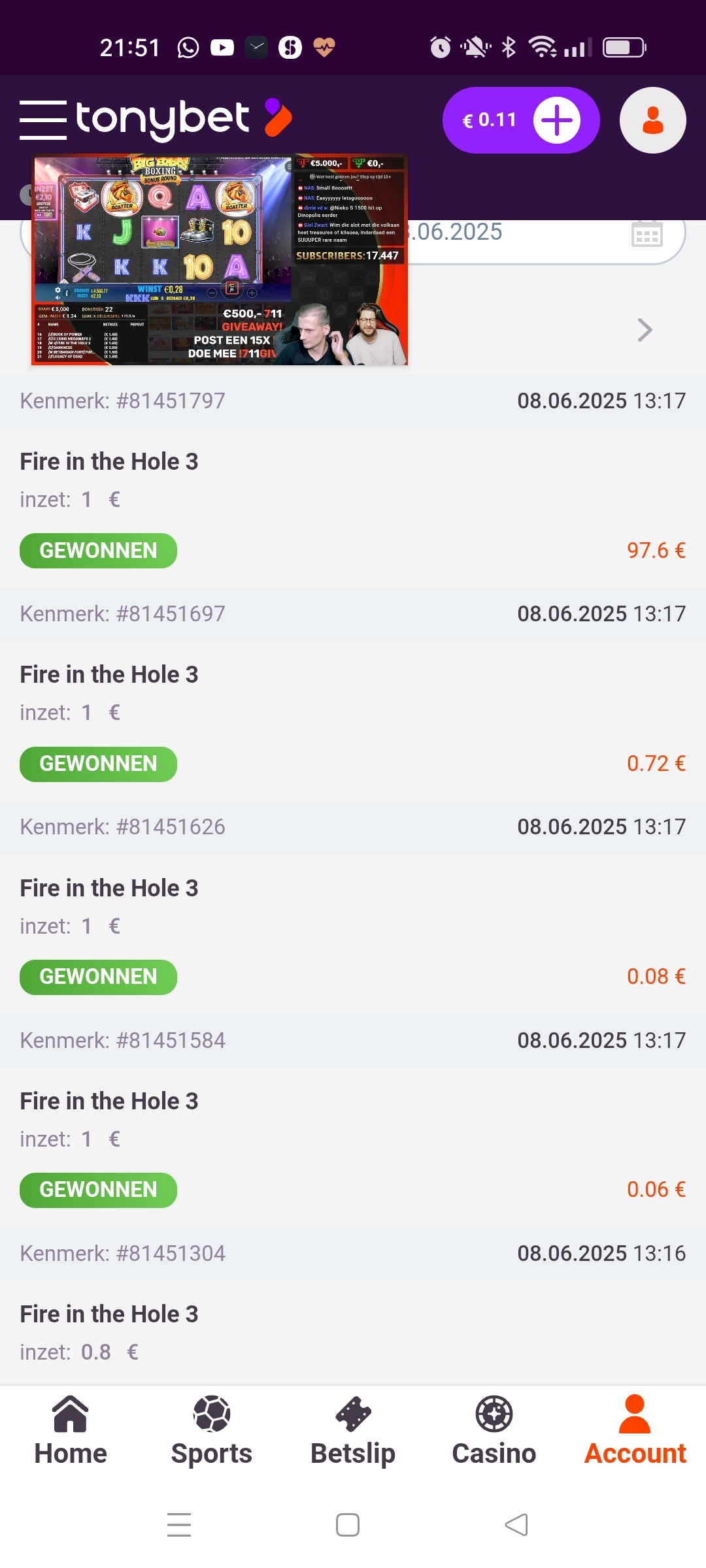Open recent apps from the navigation bar
706x1568 pixels.
coord(179,1525)
